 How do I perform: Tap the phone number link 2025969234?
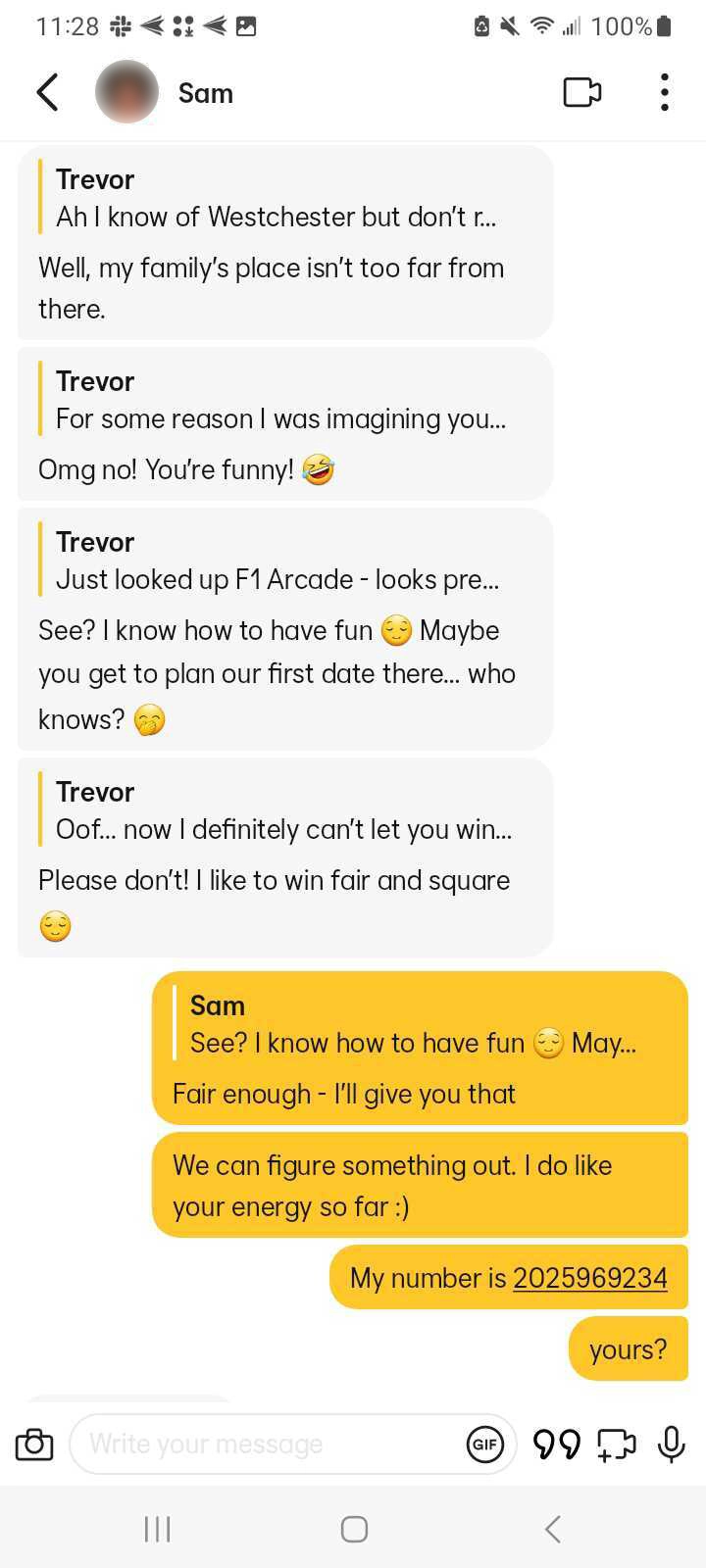(x=590, y=1278)
